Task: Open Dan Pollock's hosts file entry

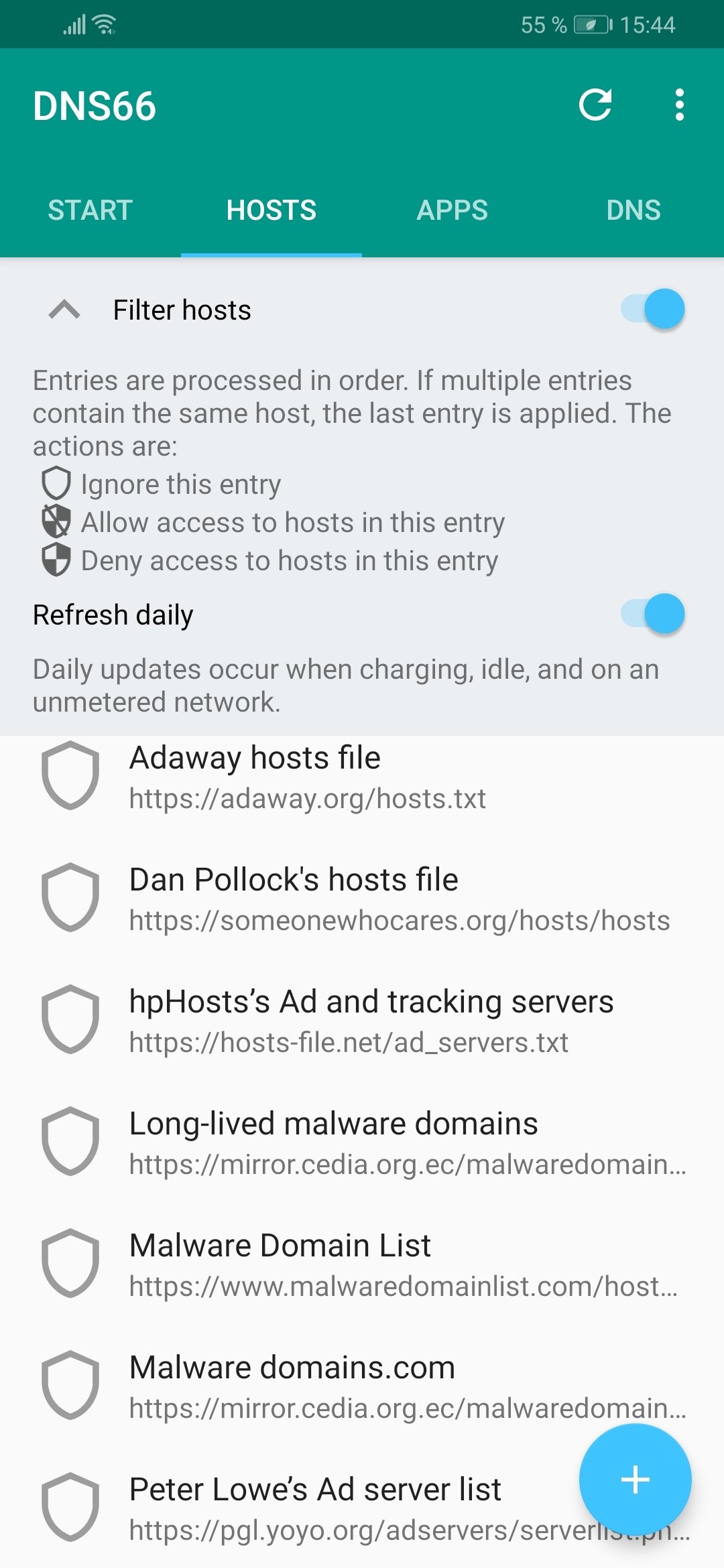Action: pos(362,899)
